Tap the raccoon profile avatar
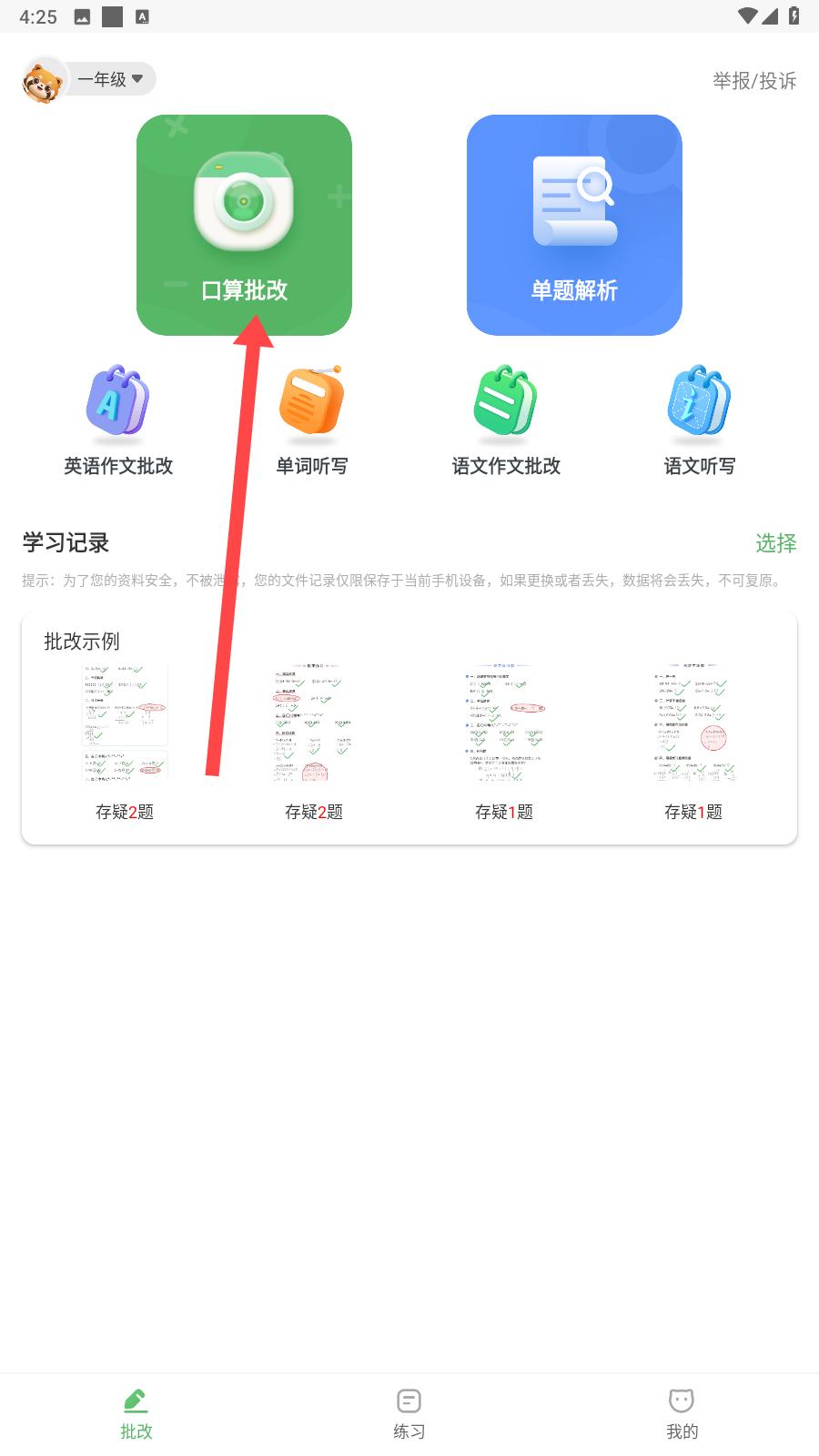 (x=43, y=81)
